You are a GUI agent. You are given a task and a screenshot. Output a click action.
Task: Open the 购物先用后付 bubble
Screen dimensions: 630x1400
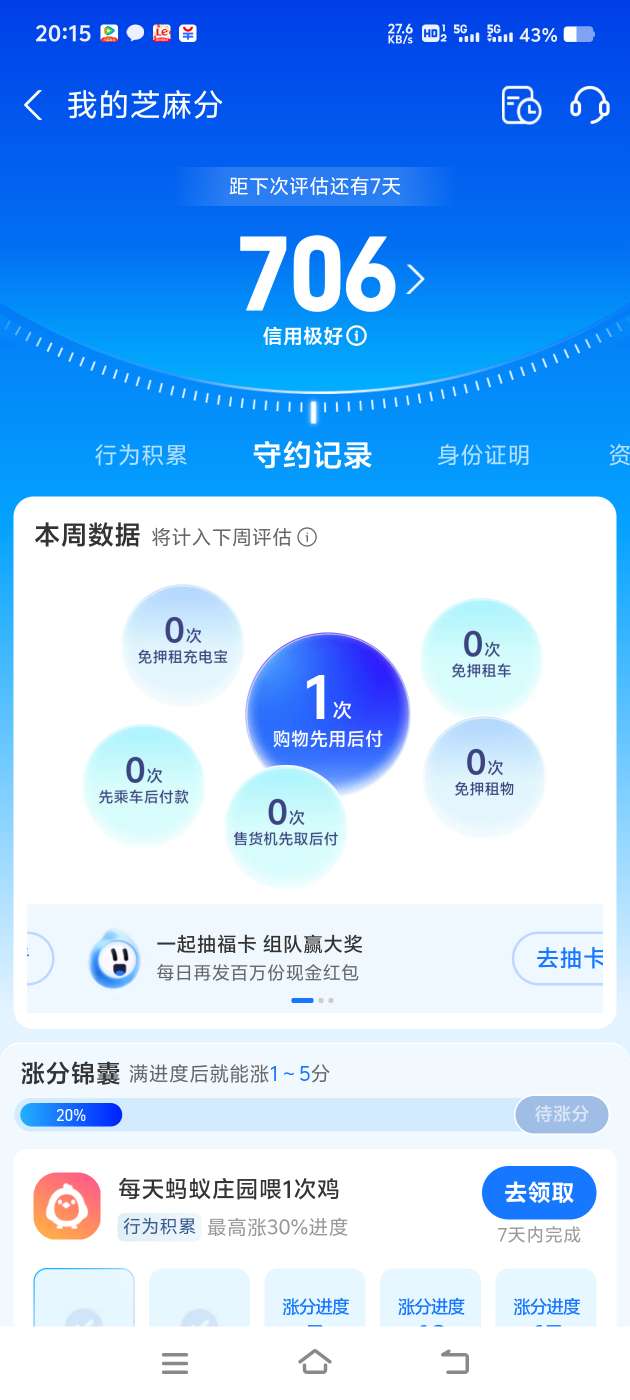pyautogui.click(x=328, y=710)
